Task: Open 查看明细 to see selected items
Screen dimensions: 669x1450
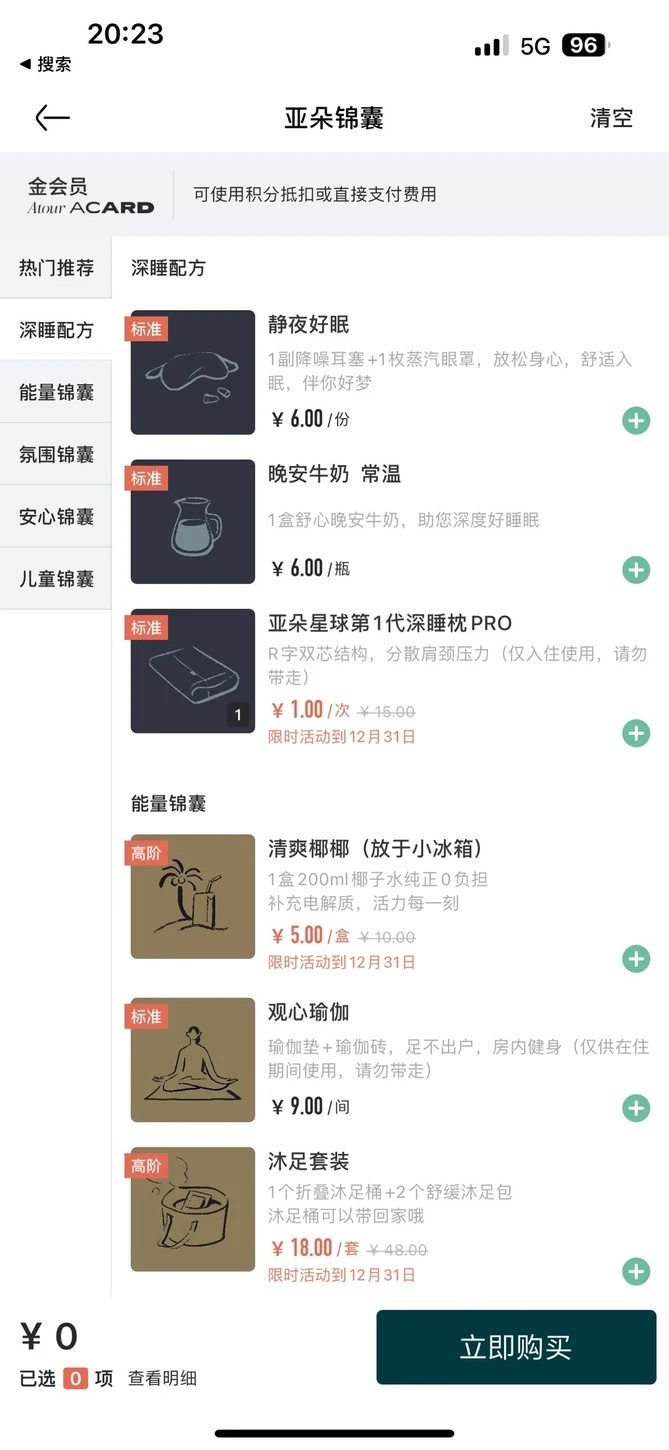Action: [162, 1378]
